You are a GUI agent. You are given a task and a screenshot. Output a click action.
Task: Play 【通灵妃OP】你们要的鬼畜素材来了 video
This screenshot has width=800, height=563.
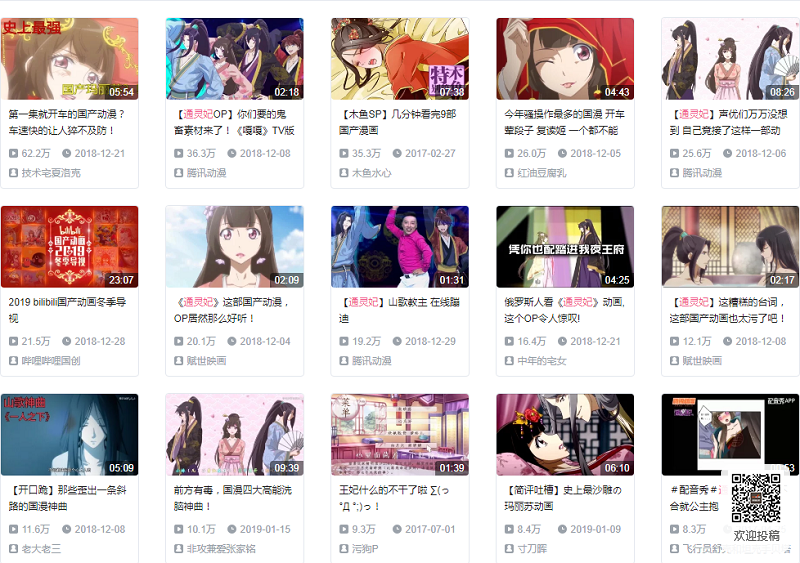[x=234, y=59]
